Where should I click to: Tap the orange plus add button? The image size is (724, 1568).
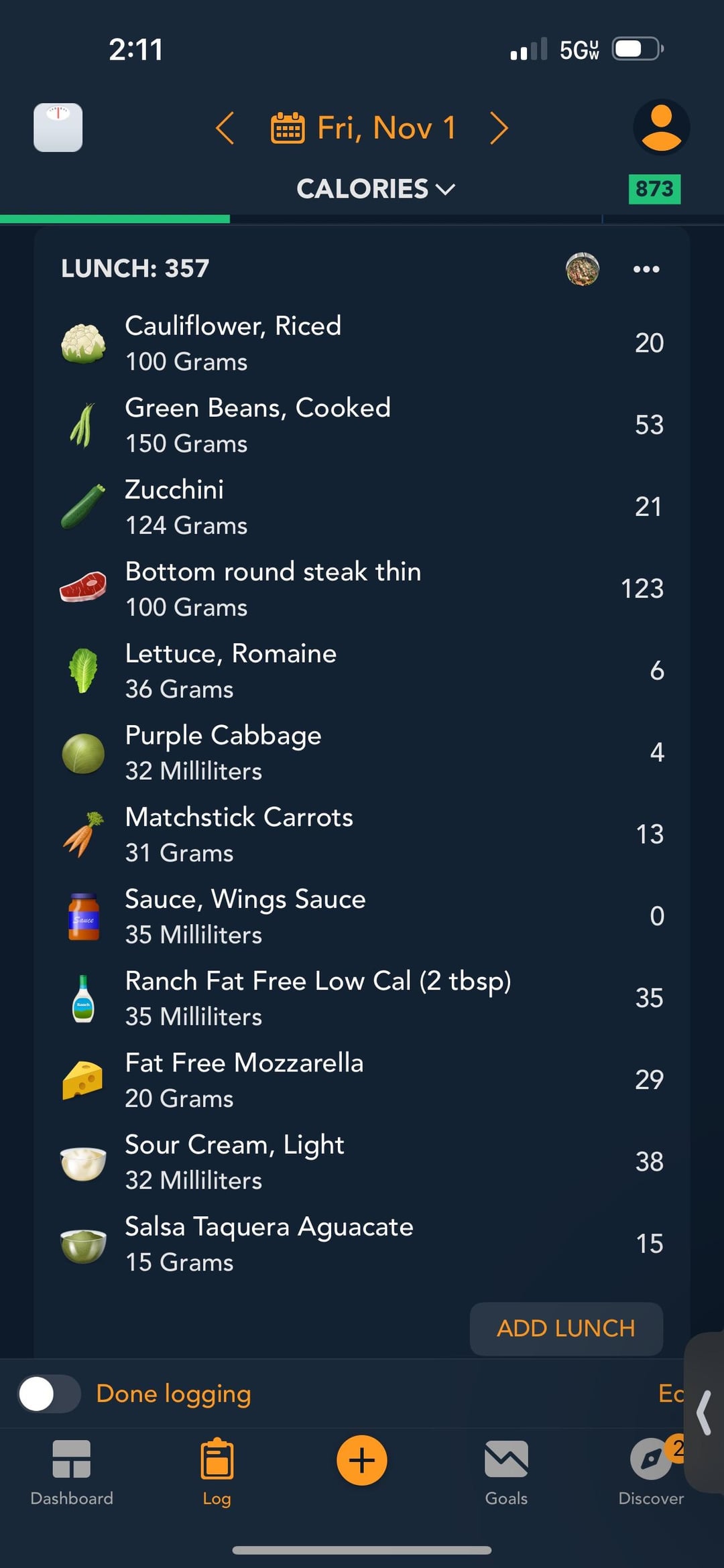pos(362,1461)
